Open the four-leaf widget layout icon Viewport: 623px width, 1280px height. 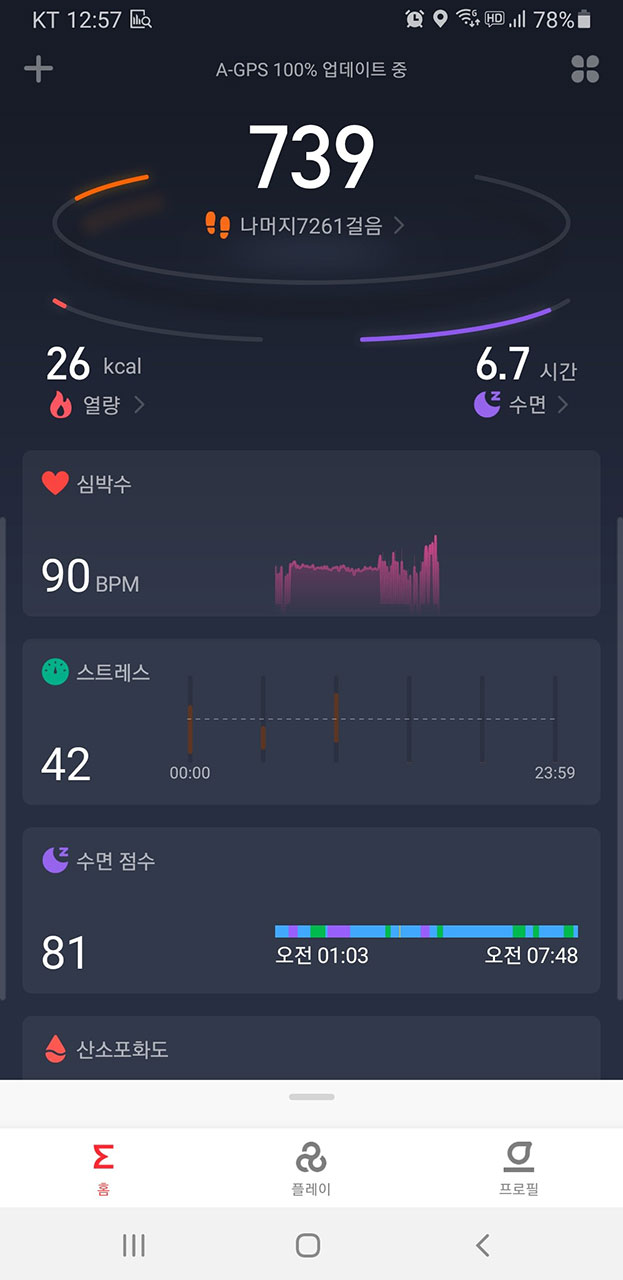tap(585, 69)
